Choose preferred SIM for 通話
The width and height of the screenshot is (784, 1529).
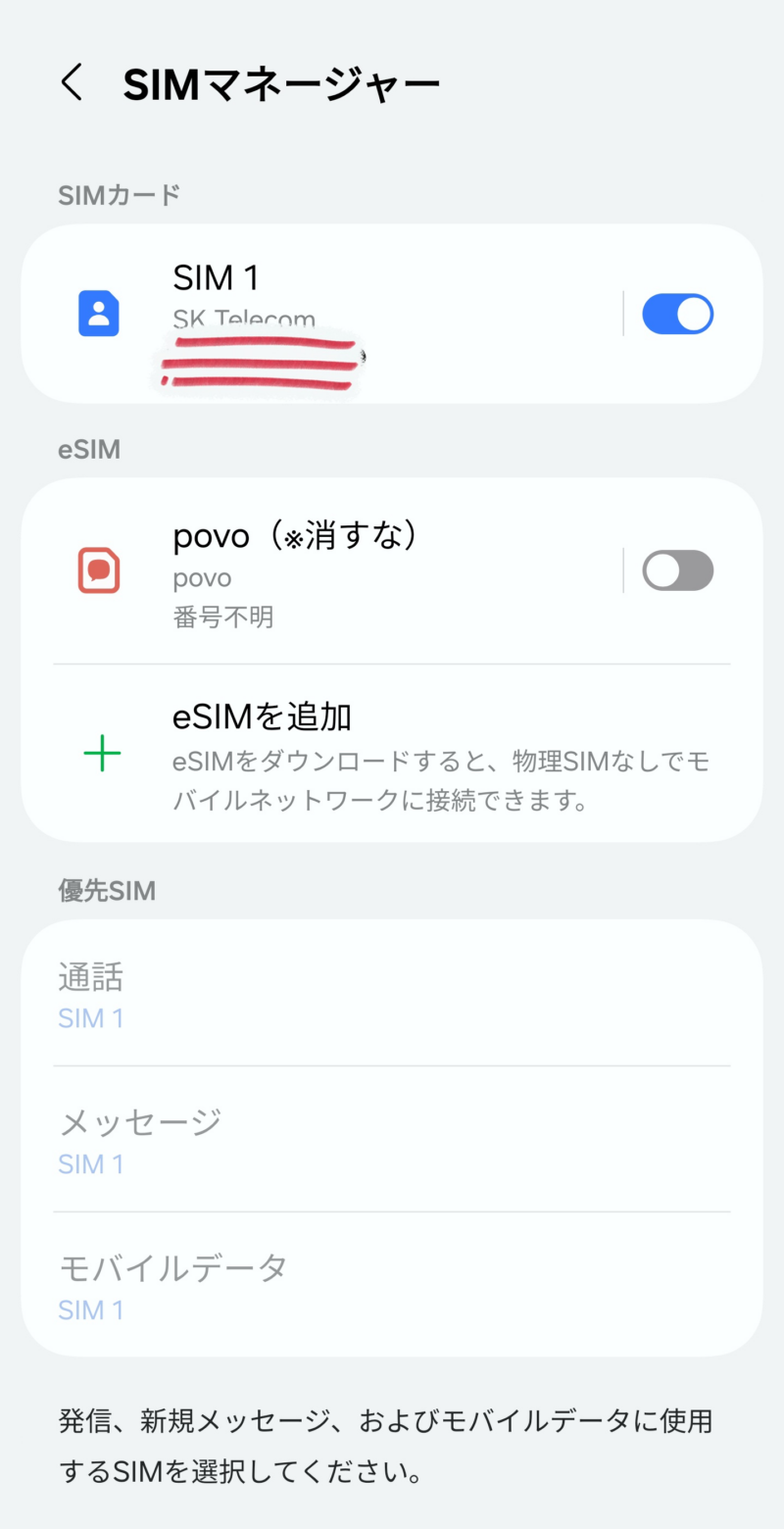pos(392,994)
